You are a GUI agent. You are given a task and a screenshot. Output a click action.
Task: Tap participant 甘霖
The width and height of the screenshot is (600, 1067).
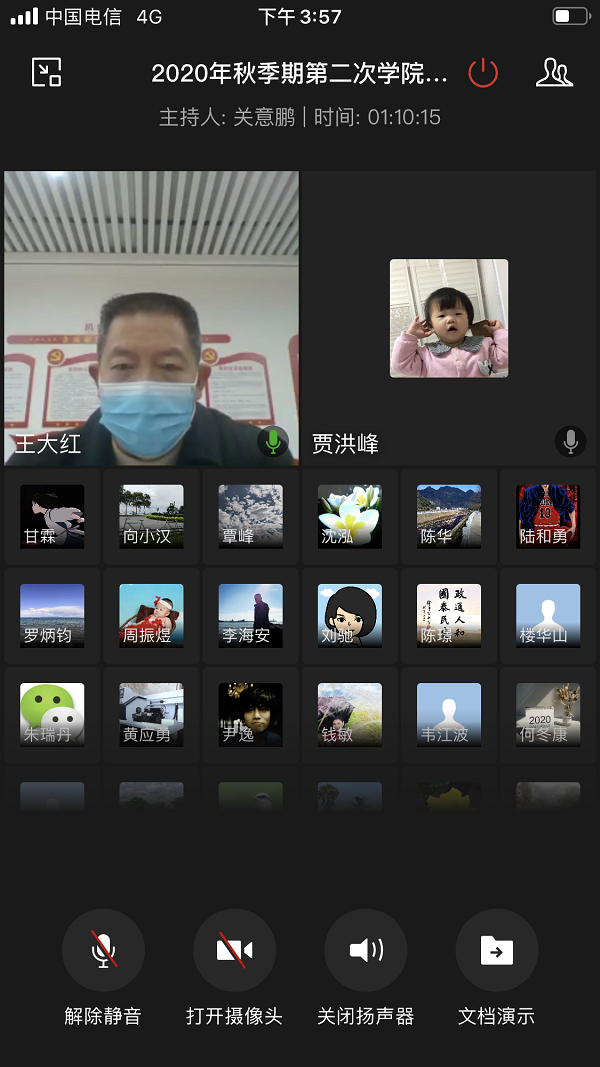52,517
